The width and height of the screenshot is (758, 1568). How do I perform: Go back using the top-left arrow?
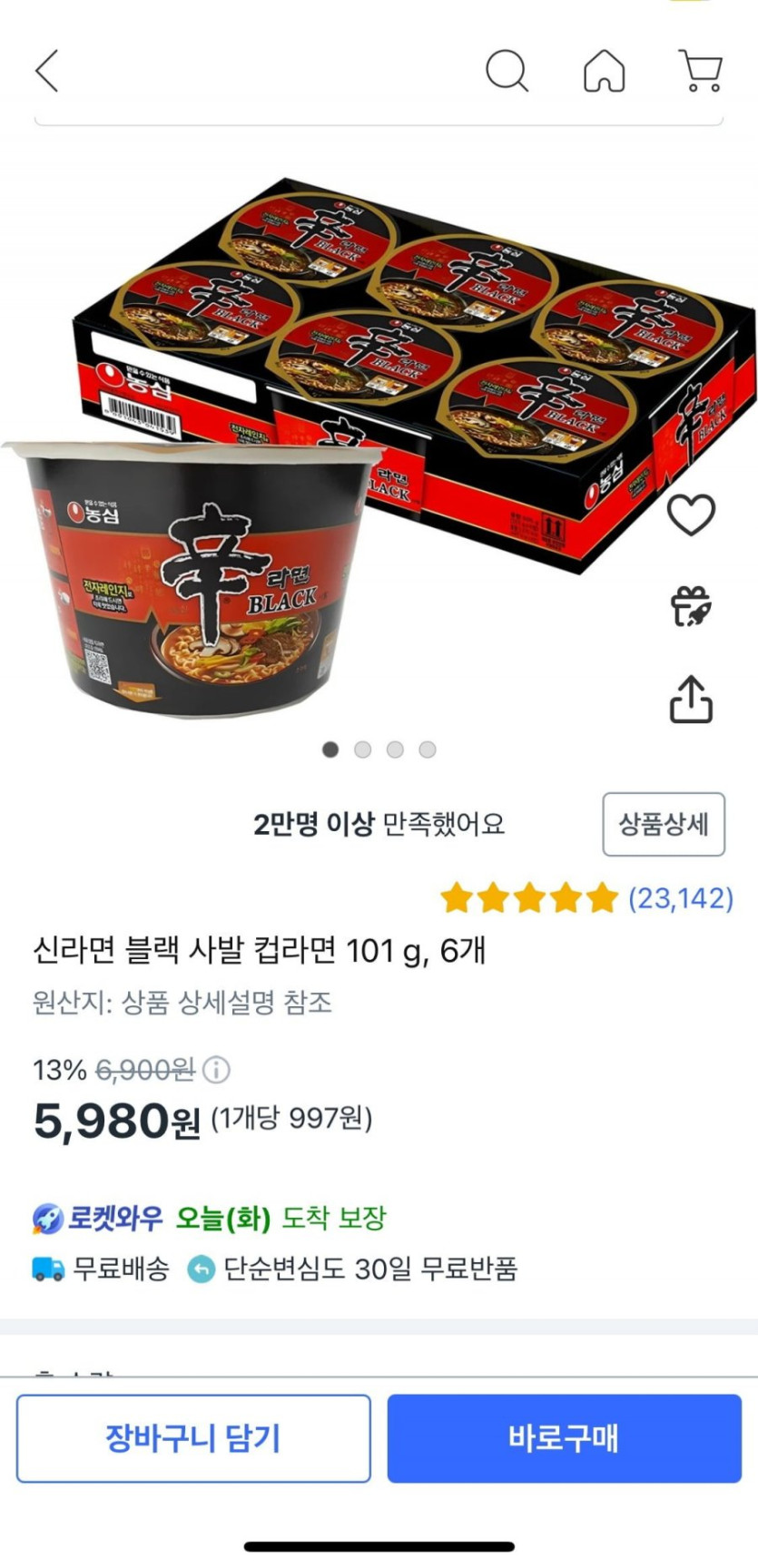pos(47,71)
